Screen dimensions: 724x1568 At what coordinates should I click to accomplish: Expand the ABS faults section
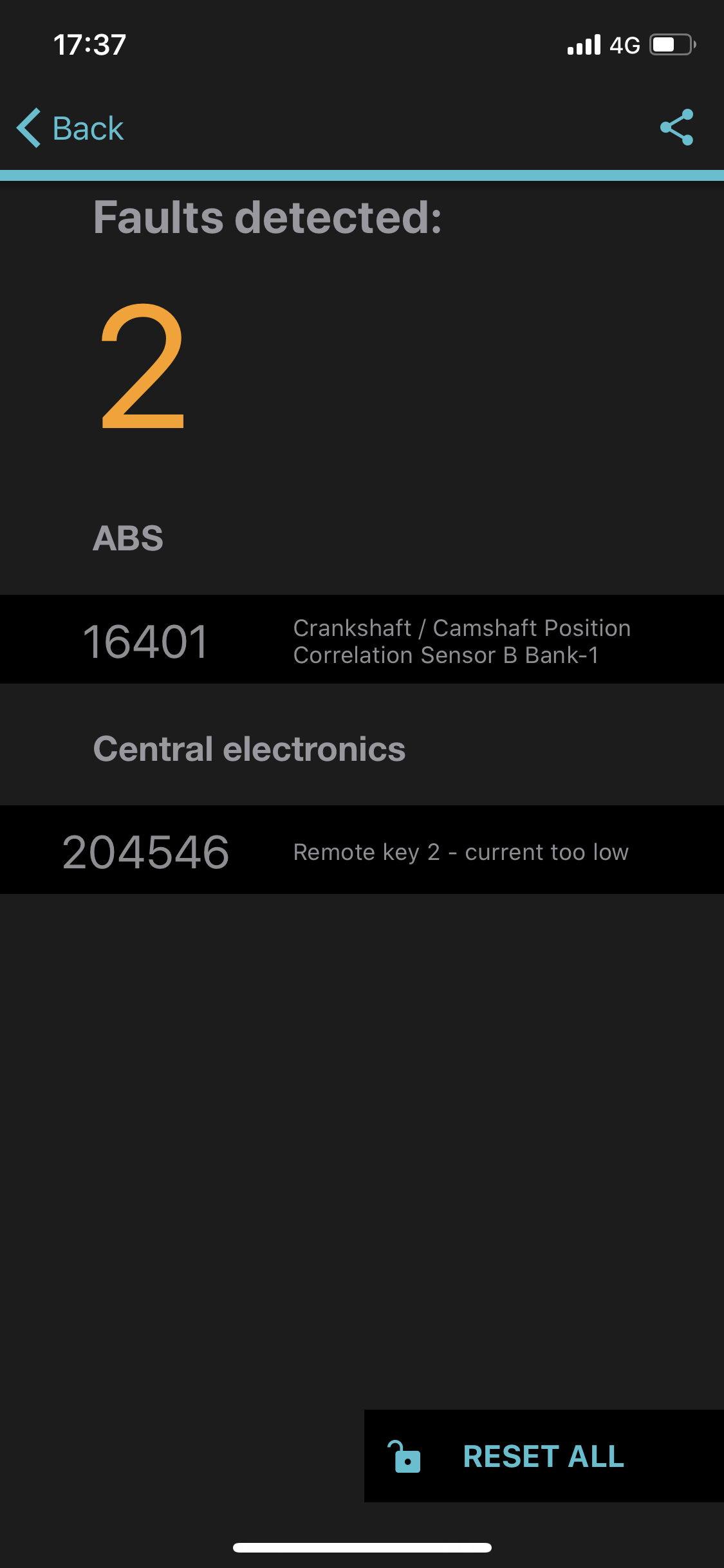coord(128,538)
